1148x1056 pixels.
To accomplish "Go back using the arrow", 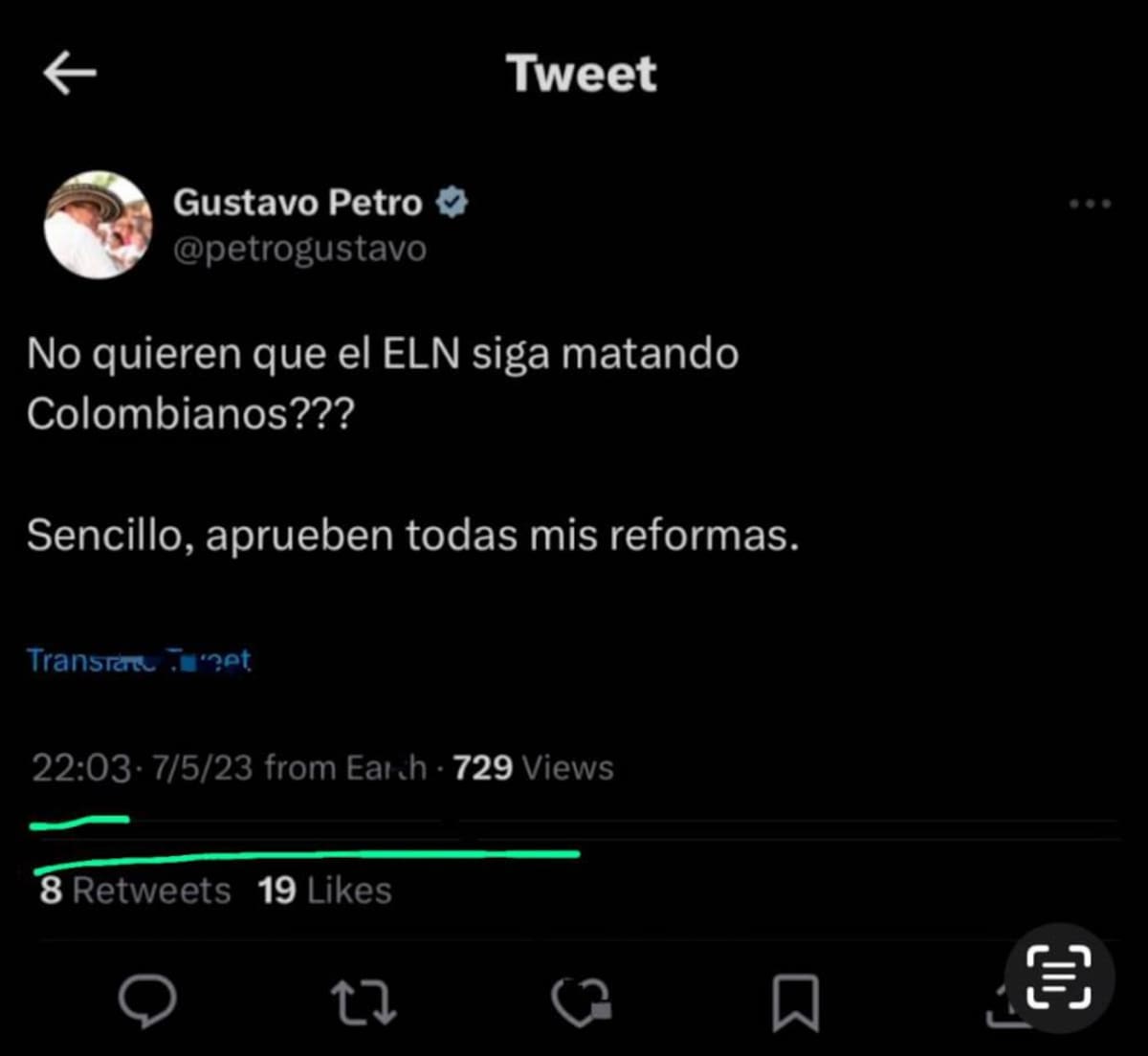I will (70, 74).
